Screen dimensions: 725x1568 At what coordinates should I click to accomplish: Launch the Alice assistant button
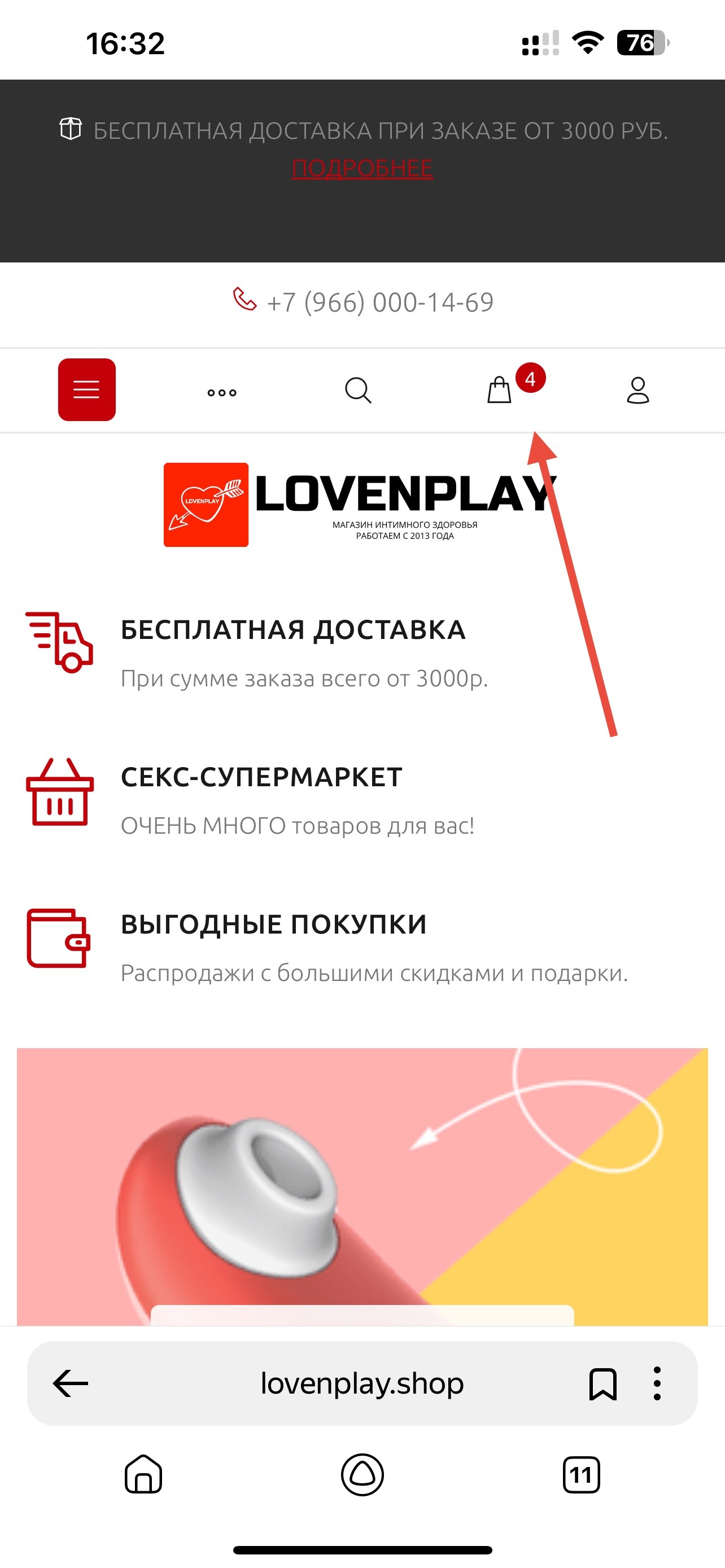362,1474
